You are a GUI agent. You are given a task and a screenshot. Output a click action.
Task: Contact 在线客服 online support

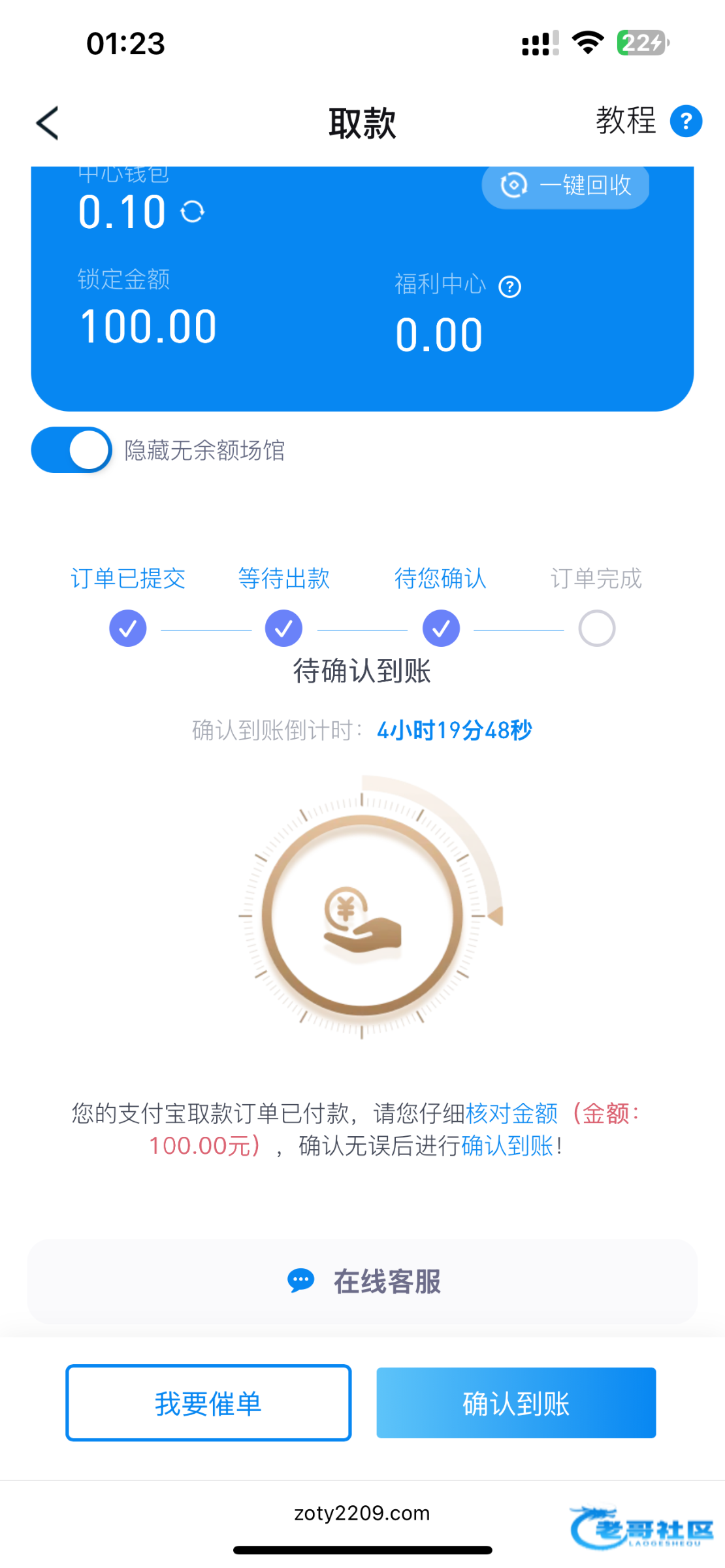tap(362, 1282)
